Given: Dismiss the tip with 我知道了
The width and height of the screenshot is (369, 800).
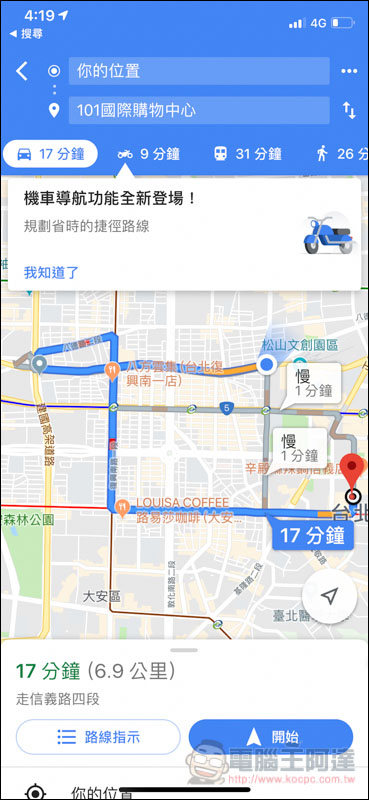Looking at the screenshot, I should [x=51, y=272].
